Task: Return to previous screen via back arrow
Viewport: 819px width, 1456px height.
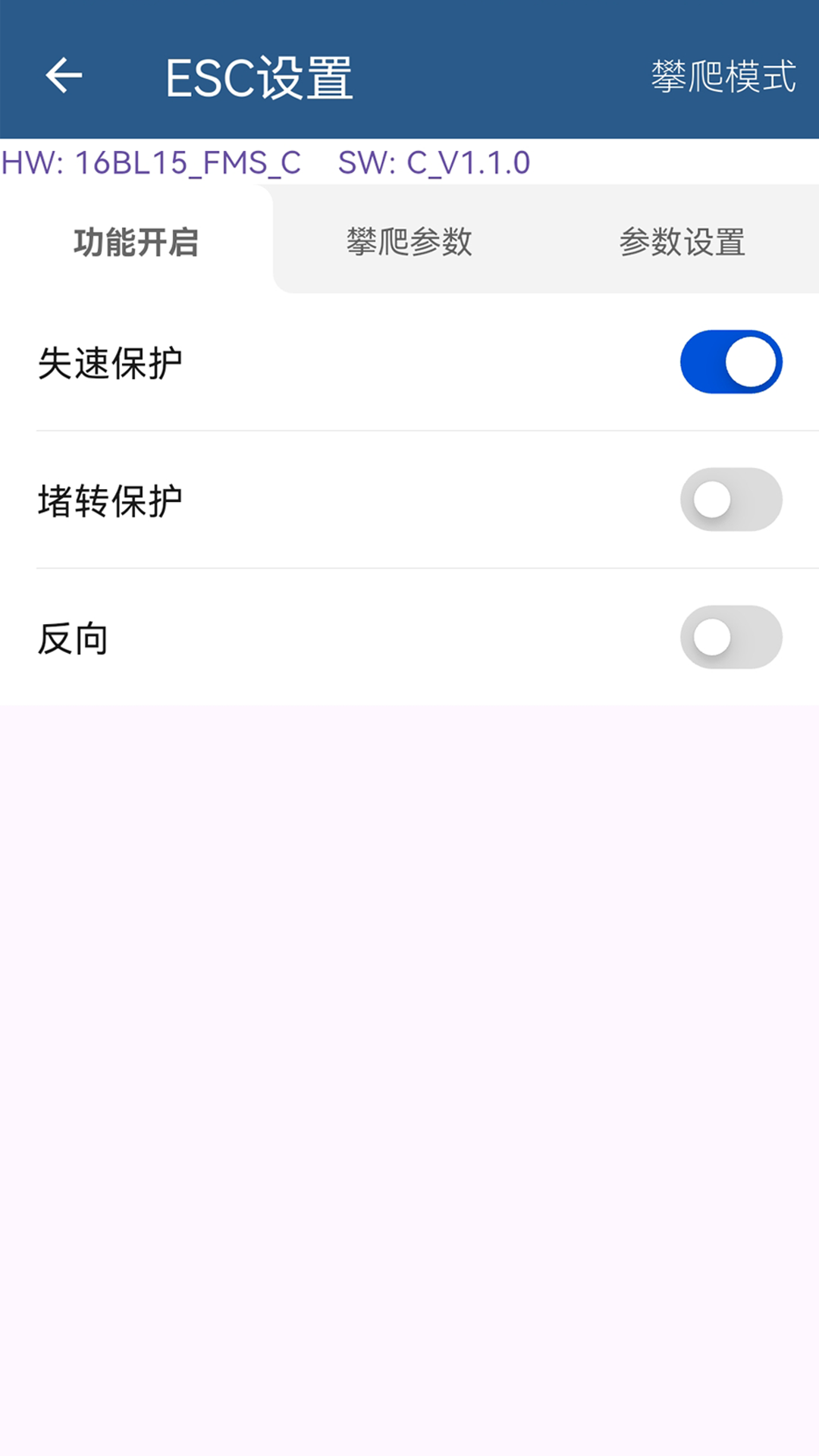Action: click(x=64, y=76)
